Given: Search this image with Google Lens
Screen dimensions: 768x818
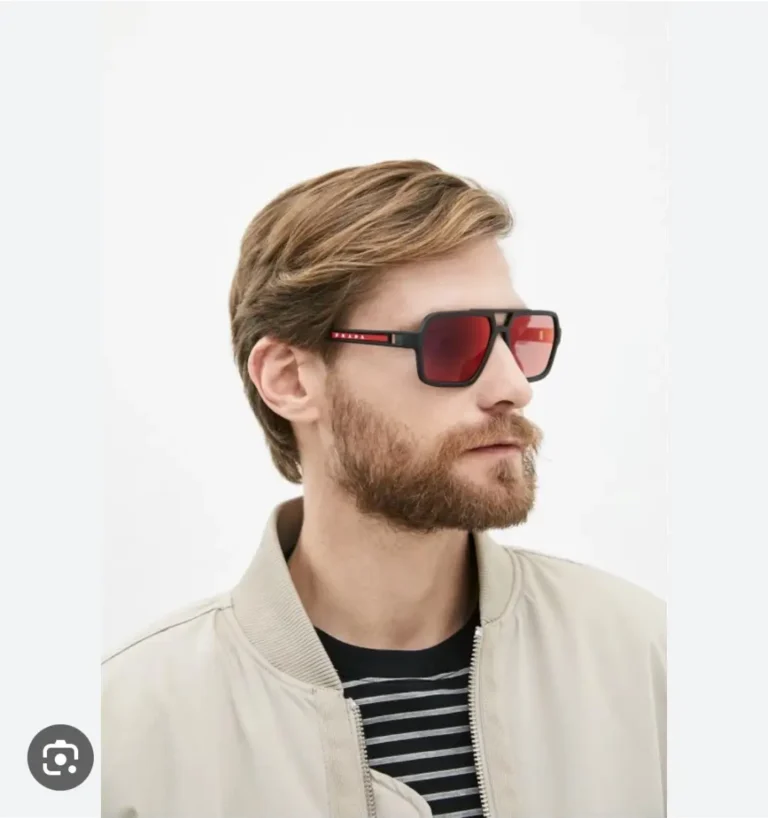Looking at the screenshot, I should click(60, 757).
